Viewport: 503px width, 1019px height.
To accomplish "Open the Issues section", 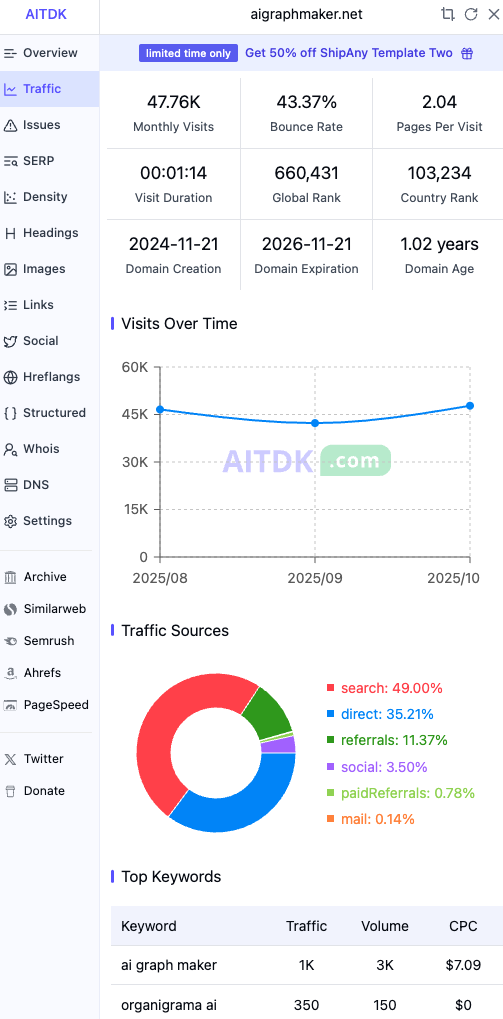I will coord(49,125).
